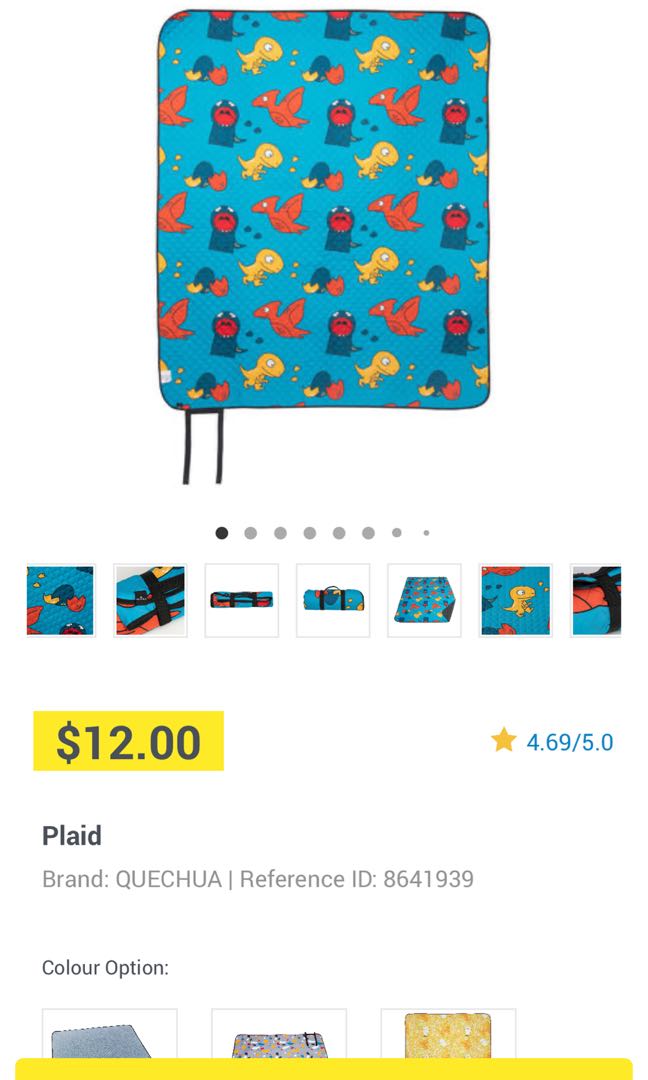Choose the yellow blanket colour option
Screen dimensions: 648x1080
click(x=448, y=1035)
